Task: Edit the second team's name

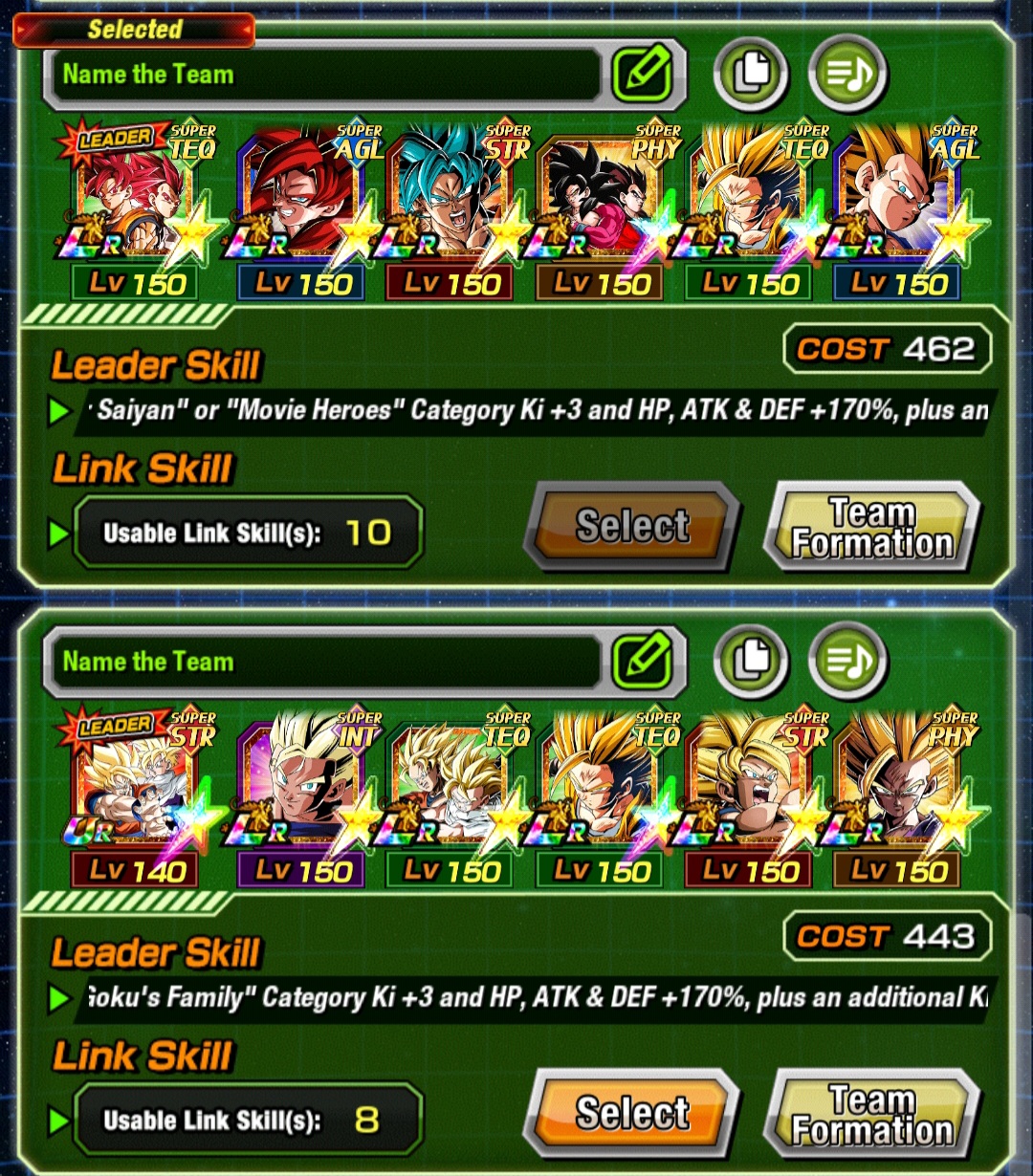Action: coord(643,661)
